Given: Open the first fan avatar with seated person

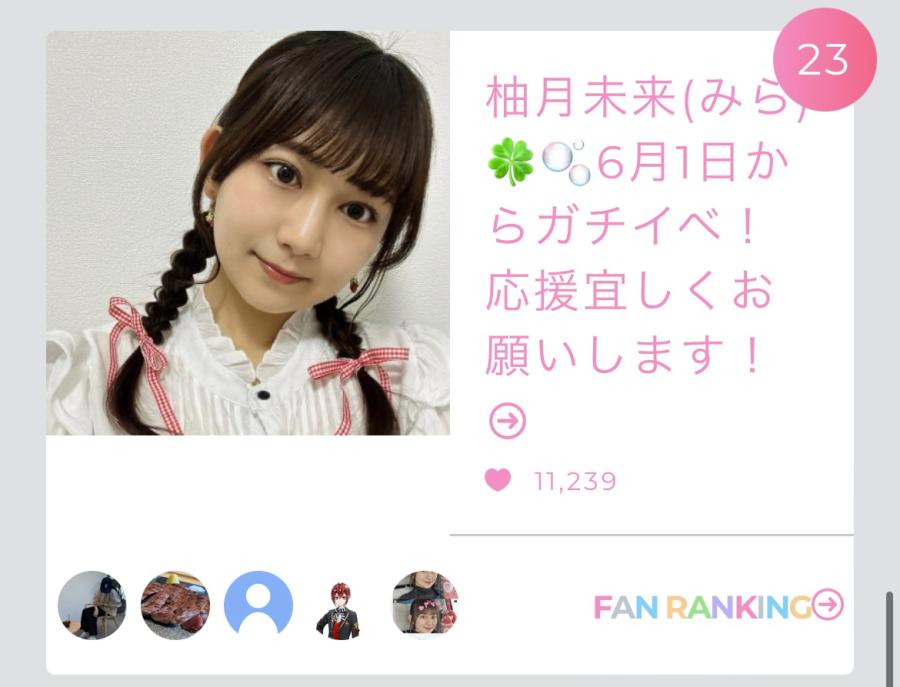Looking at the screenshot, I should (92, 605).
